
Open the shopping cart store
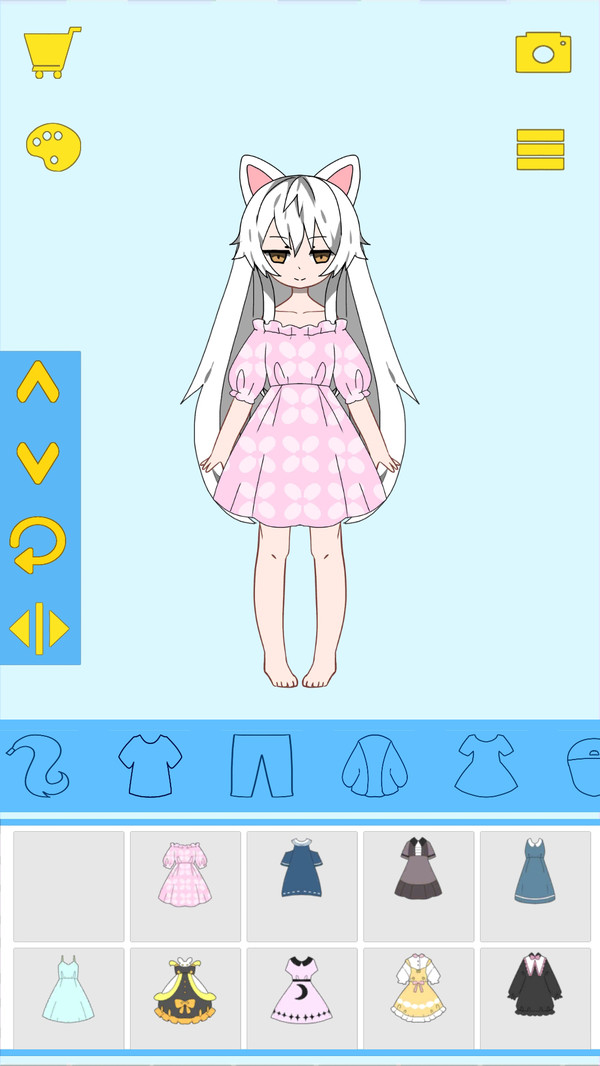51,53
